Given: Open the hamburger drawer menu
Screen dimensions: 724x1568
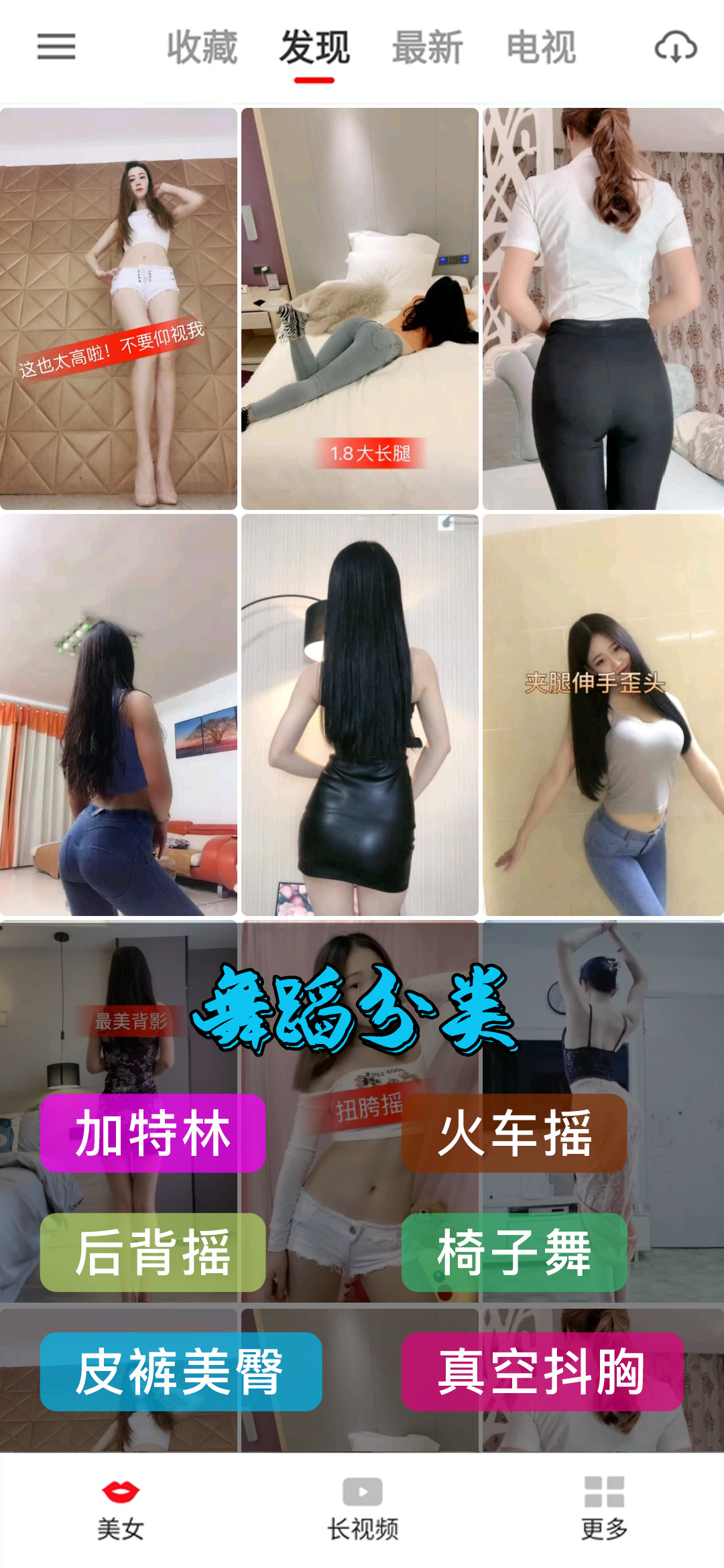Looking at the screenshot, I should tap(56, 47).
